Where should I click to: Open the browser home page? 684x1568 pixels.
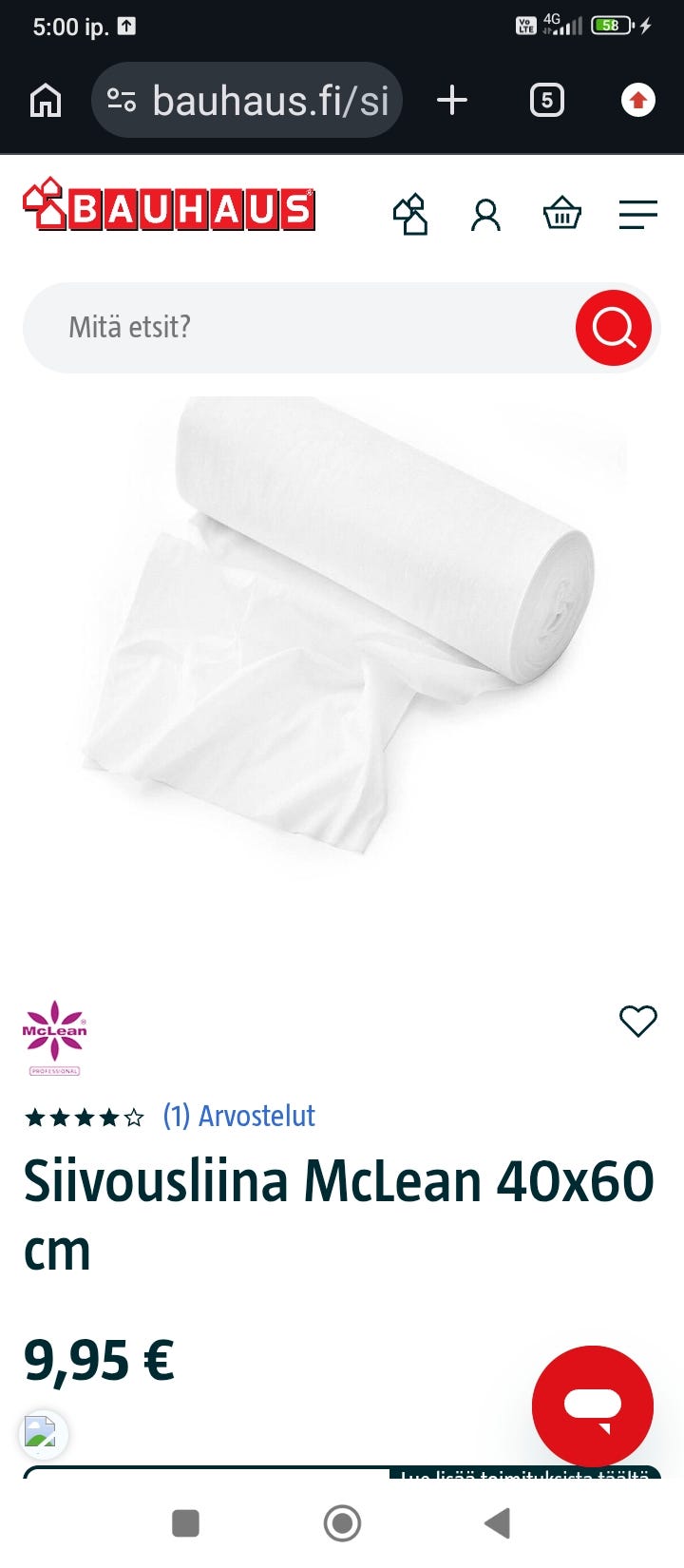[x=46, y=100]
